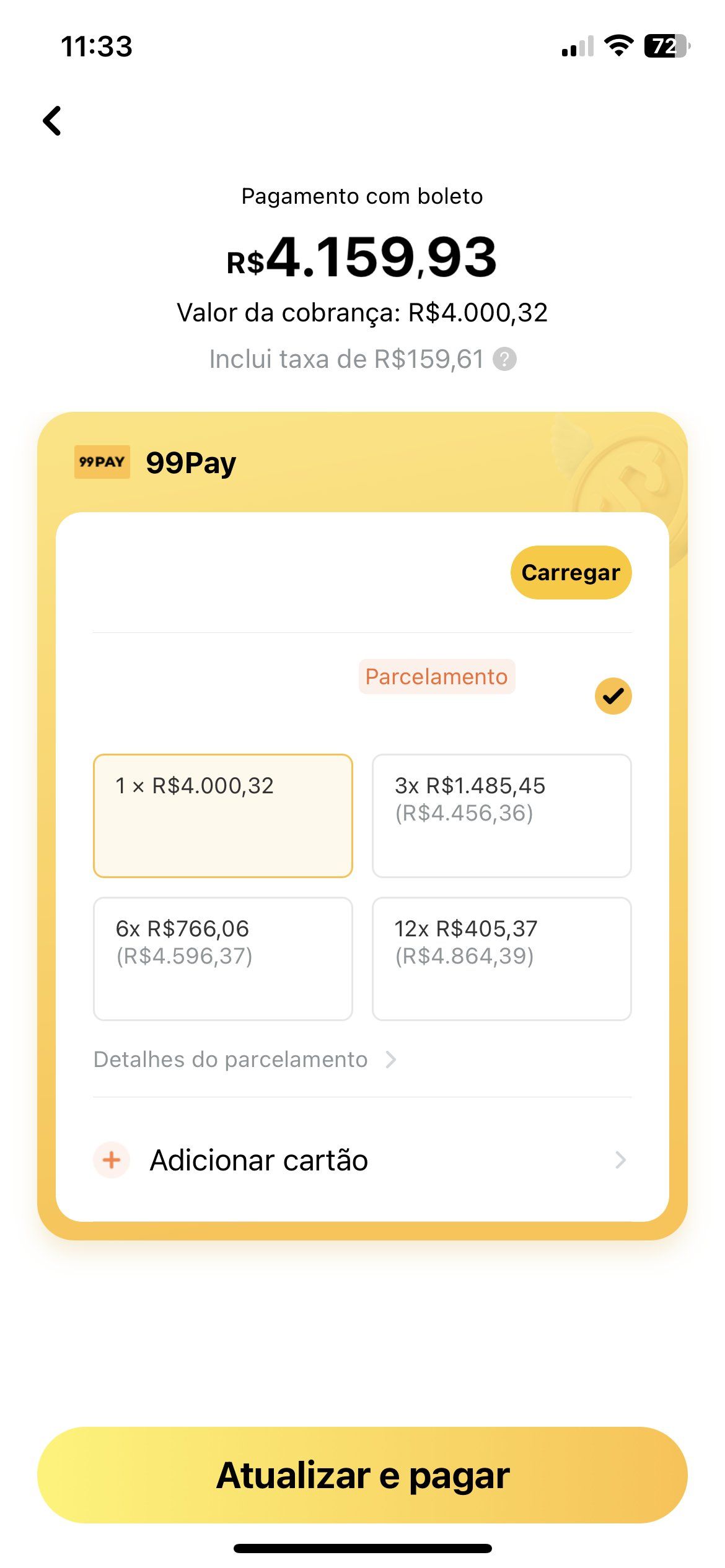The image size is (725, 1568).
Task: Open Detalhes do parcelamento
Action: pos(245,1060)
